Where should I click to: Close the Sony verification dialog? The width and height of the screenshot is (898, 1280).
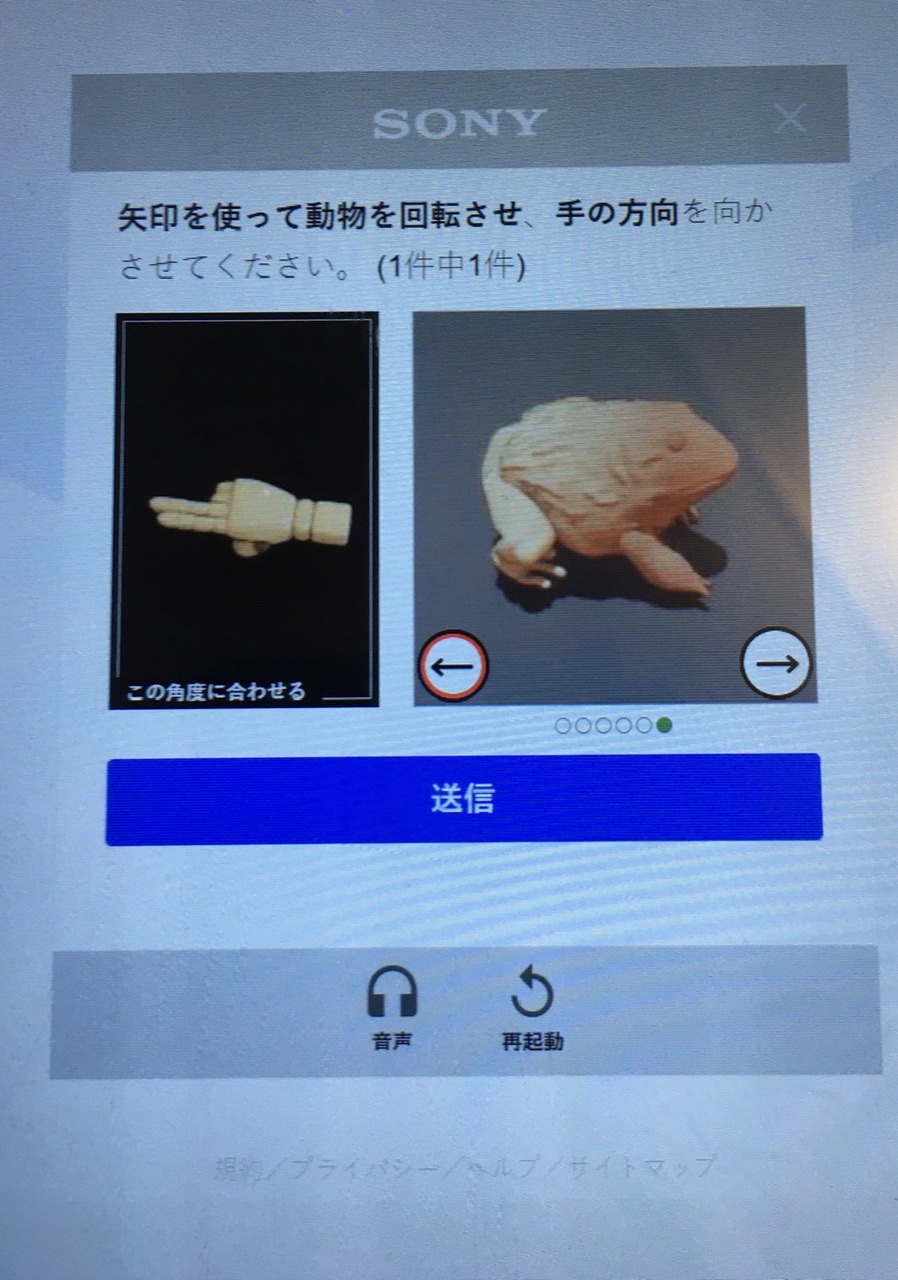tap(790, 119)
